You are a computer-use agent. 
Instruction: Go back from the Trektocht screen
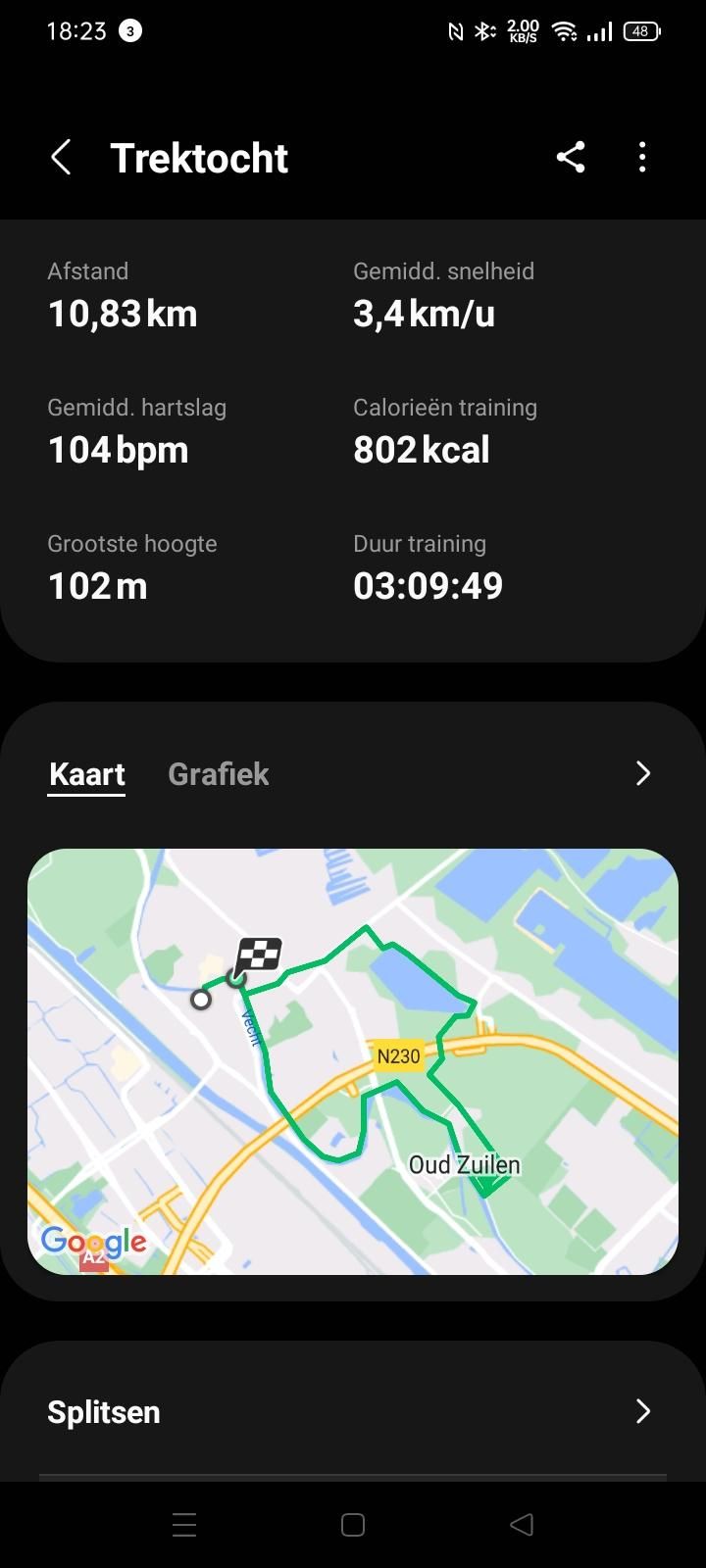[x=61, y=157]
